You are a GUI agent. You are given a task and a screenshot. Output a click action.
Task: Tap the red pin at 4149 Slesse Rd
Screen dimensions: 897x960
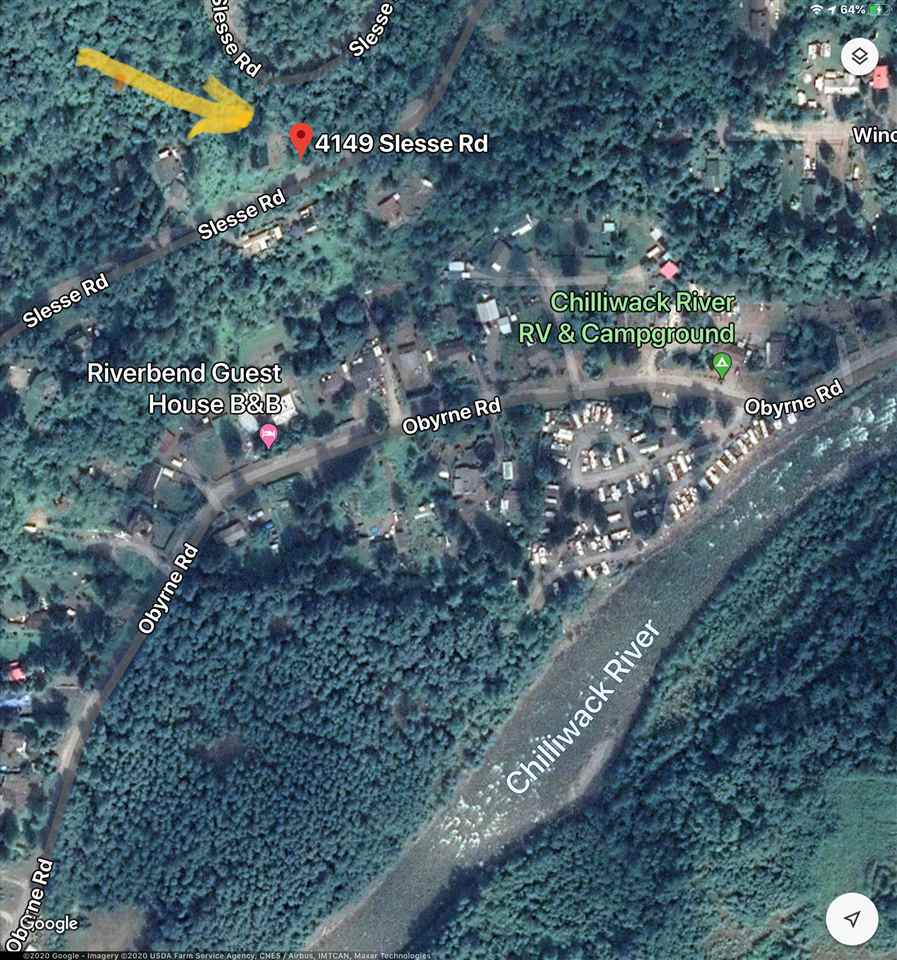299,140
